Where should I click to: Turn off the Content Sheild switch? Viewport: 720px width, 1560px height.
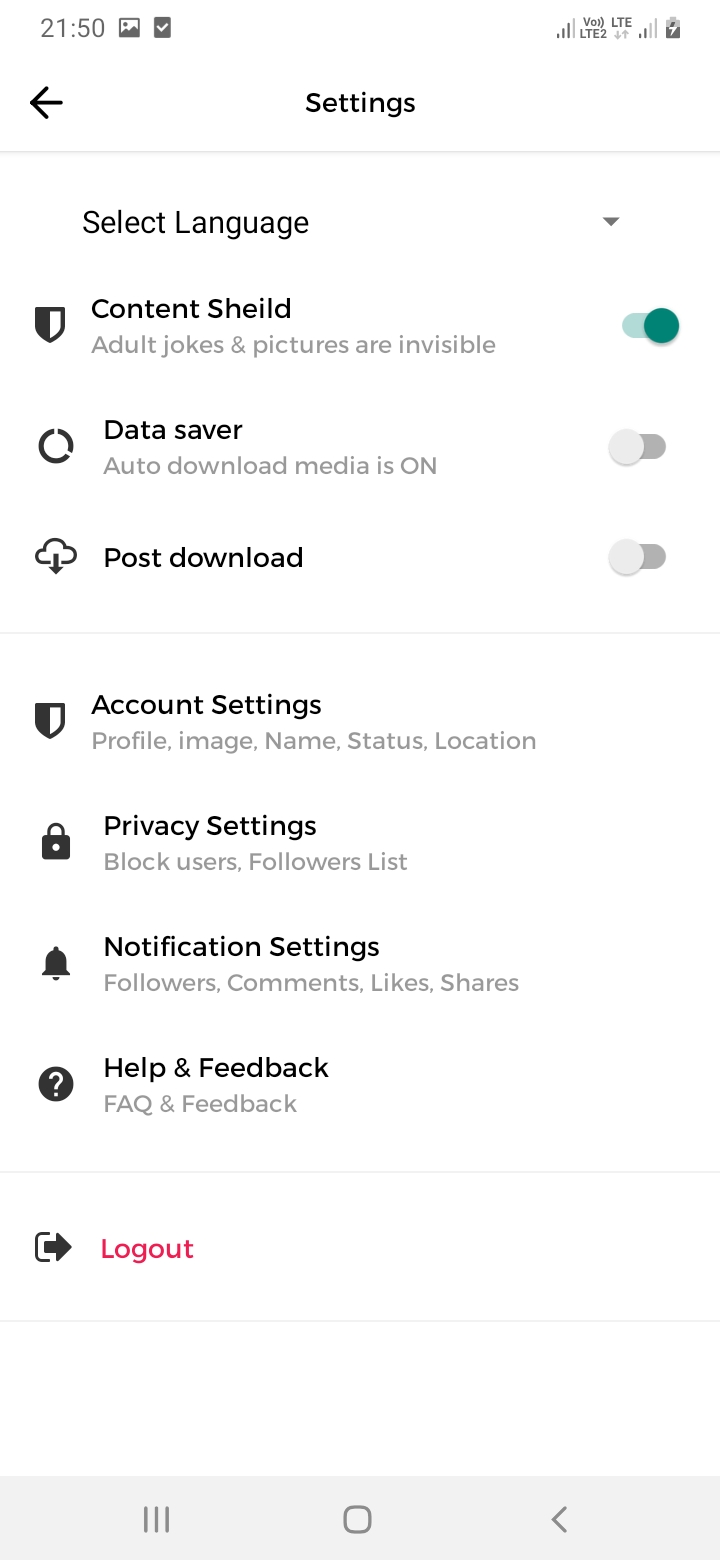[x=650, y=326]
